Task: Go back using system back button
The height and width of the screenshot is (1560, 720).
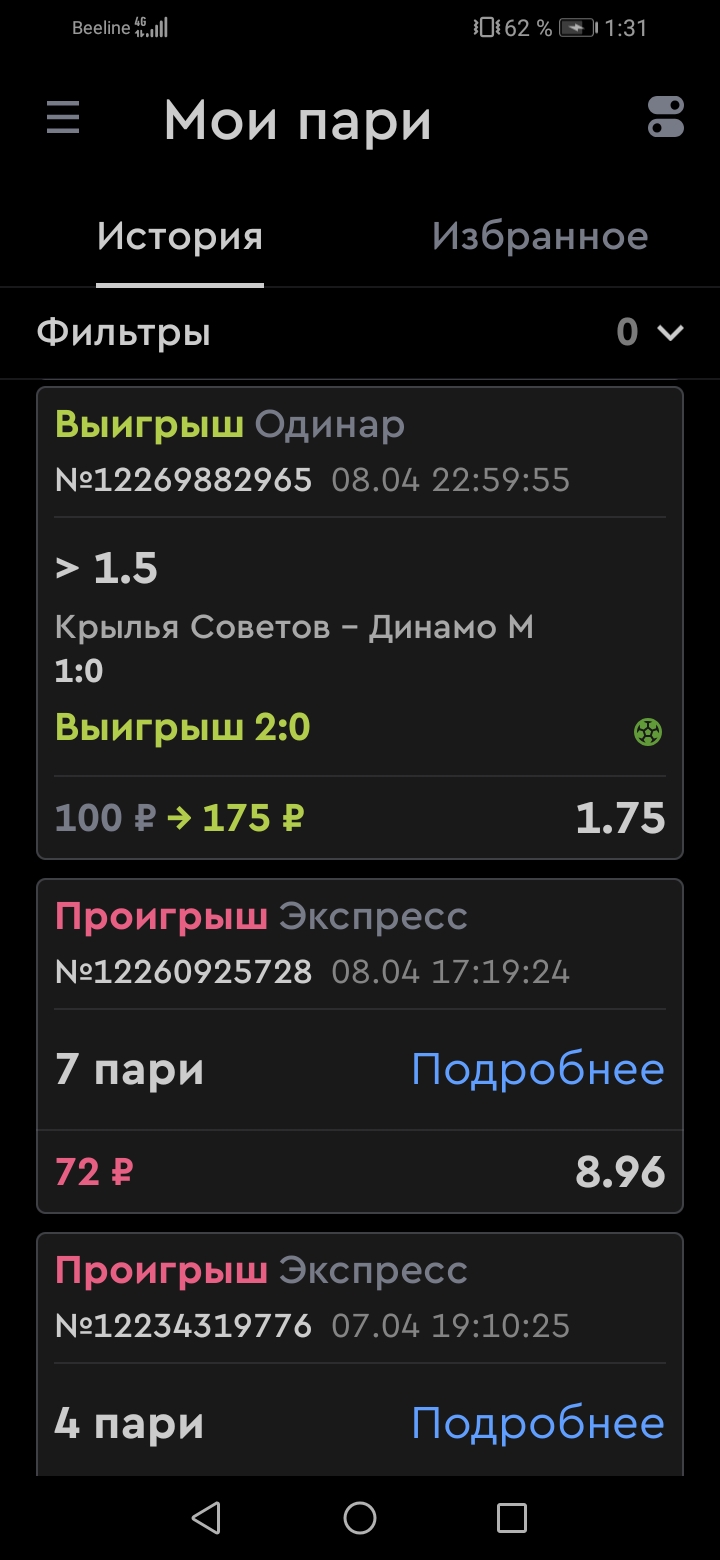Action: pos(206,1518)
